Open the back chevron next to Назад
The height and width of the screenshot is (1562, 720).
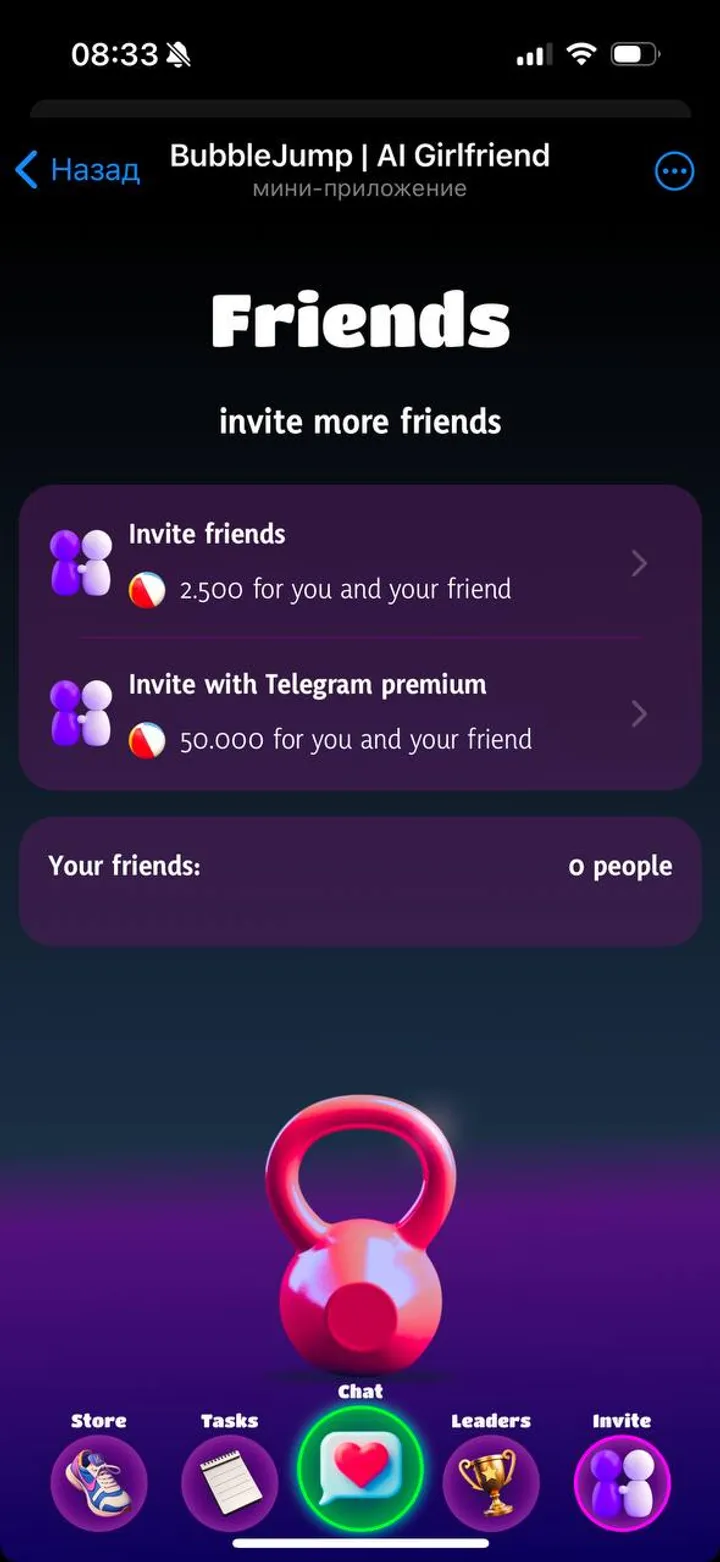point(25,170)
